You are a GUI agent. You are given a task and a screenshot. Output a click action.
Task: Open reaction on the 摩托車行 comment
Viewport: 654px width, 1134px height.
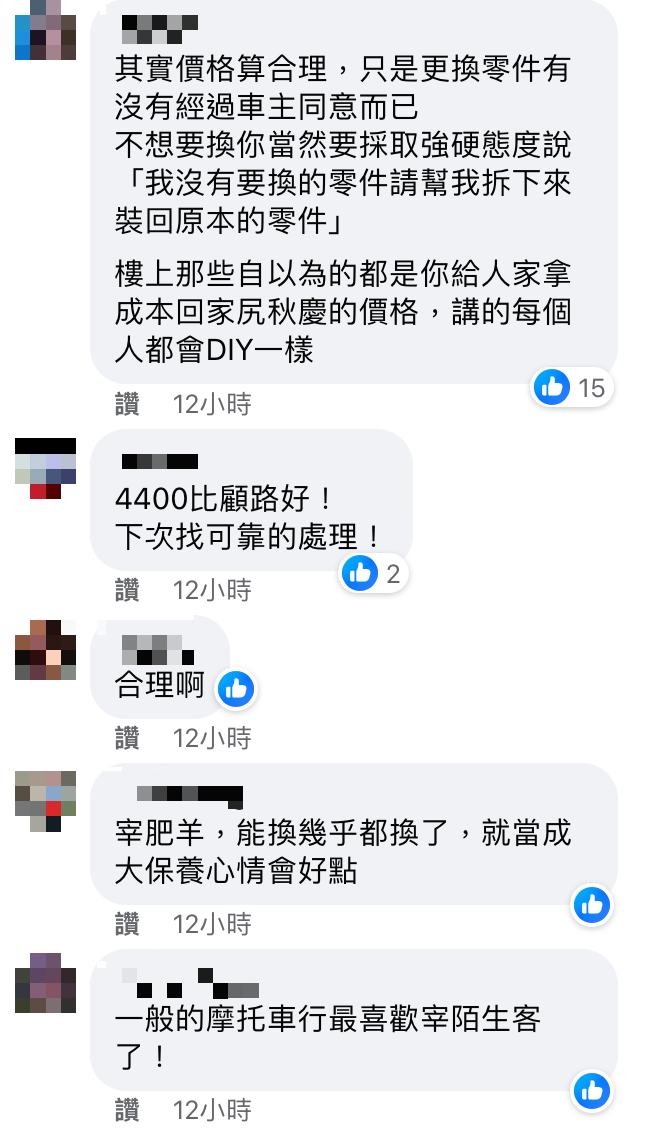[x=592, y=1091]
